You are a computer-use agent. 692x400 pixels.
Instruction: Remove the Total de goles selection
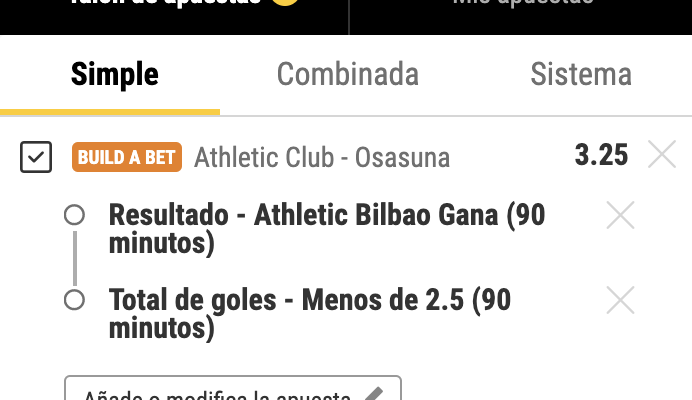620,300
